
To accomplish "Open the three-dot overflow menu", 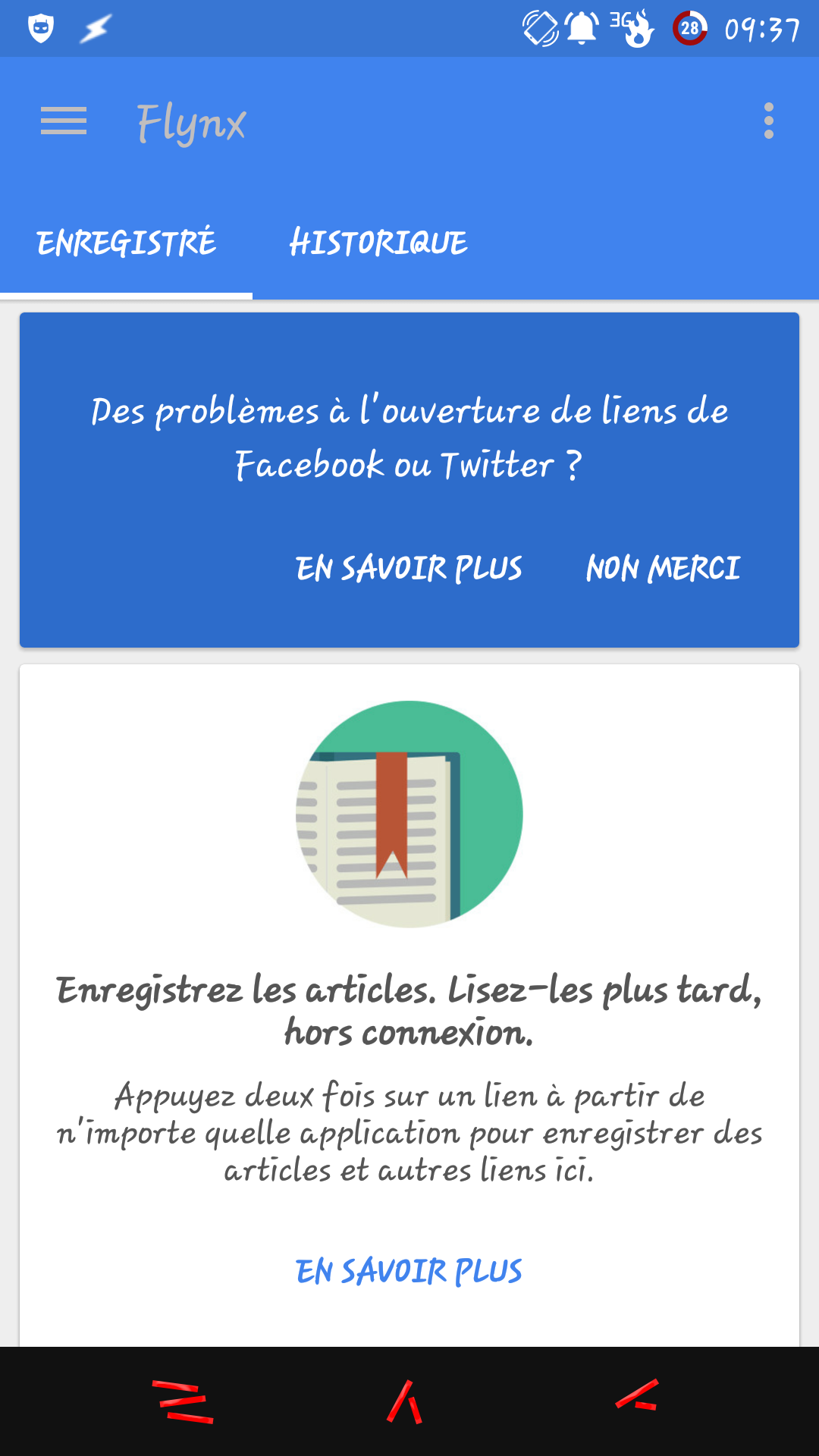I will click(x=768, y=121).
